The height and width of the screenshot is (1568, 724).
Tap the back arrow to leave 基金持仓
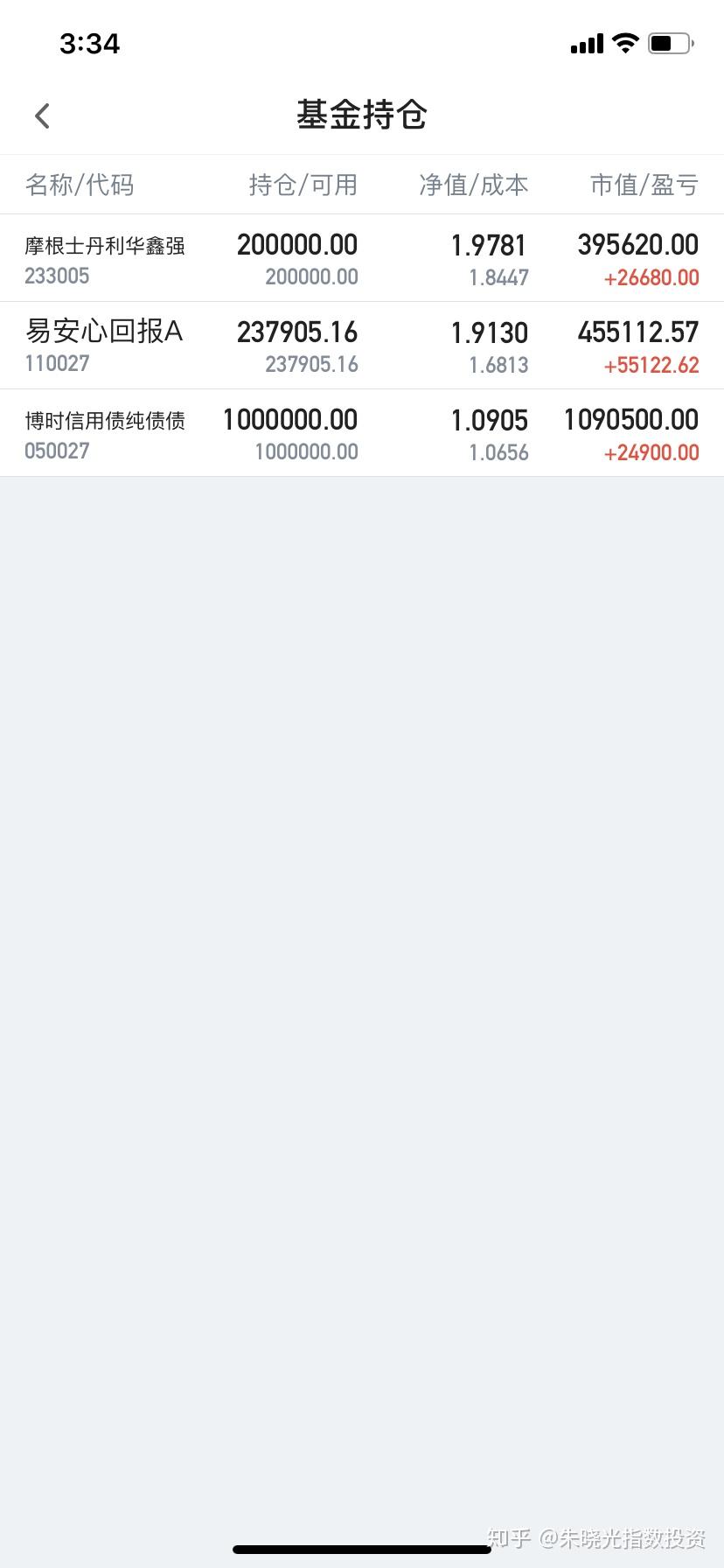[41, 115]
